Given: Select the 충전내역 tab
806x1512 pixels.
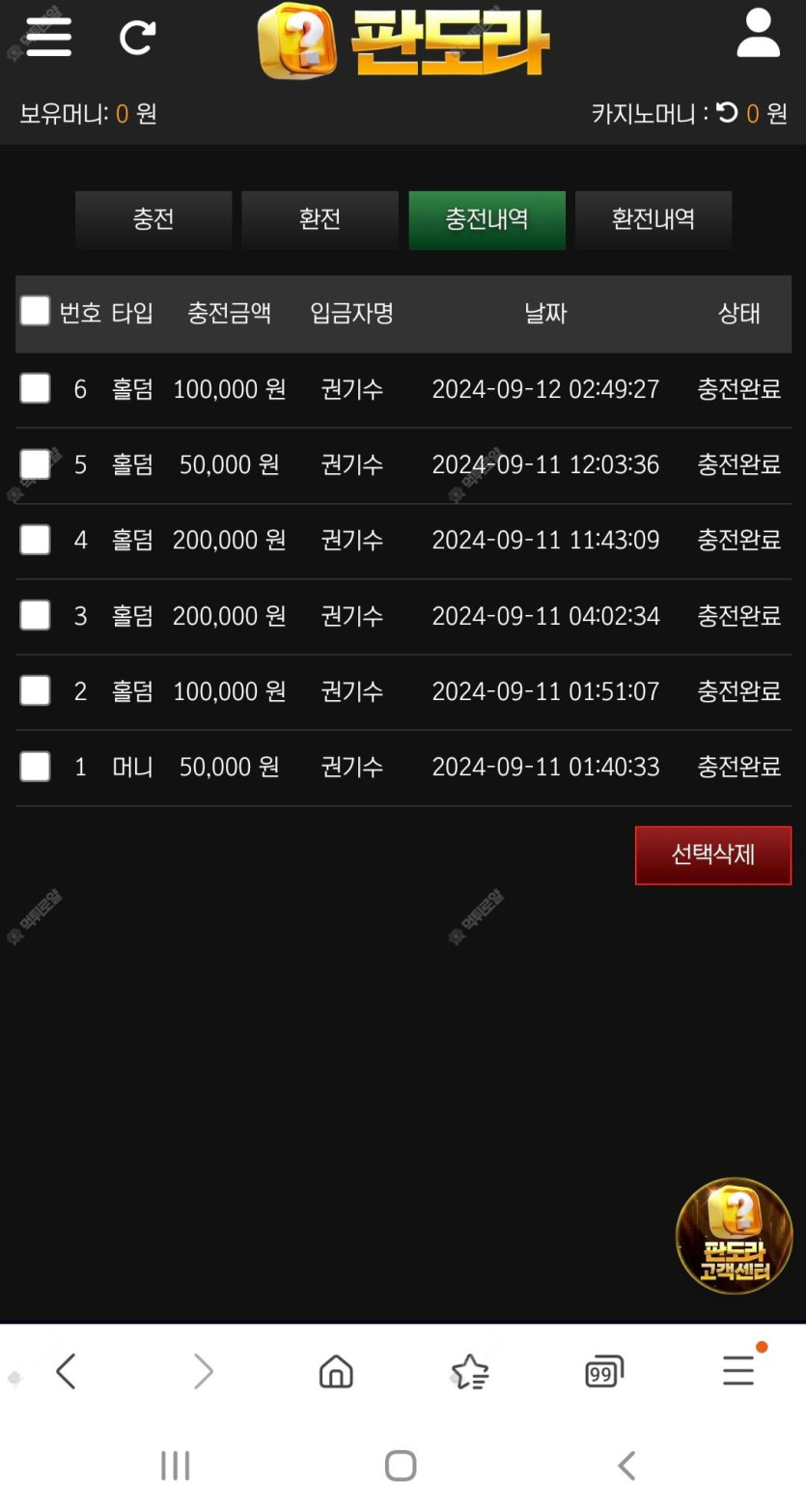Looking at the screenshot, I should click(x=486, y=219).
